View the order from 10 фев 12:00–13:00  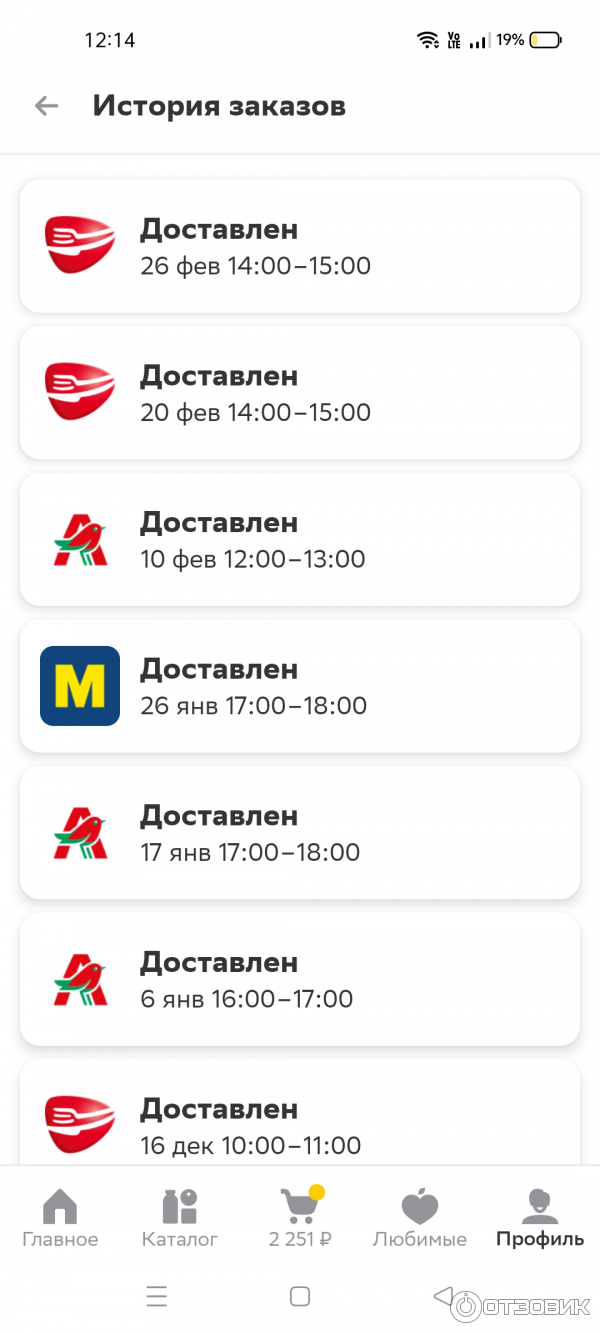[300, 540]
